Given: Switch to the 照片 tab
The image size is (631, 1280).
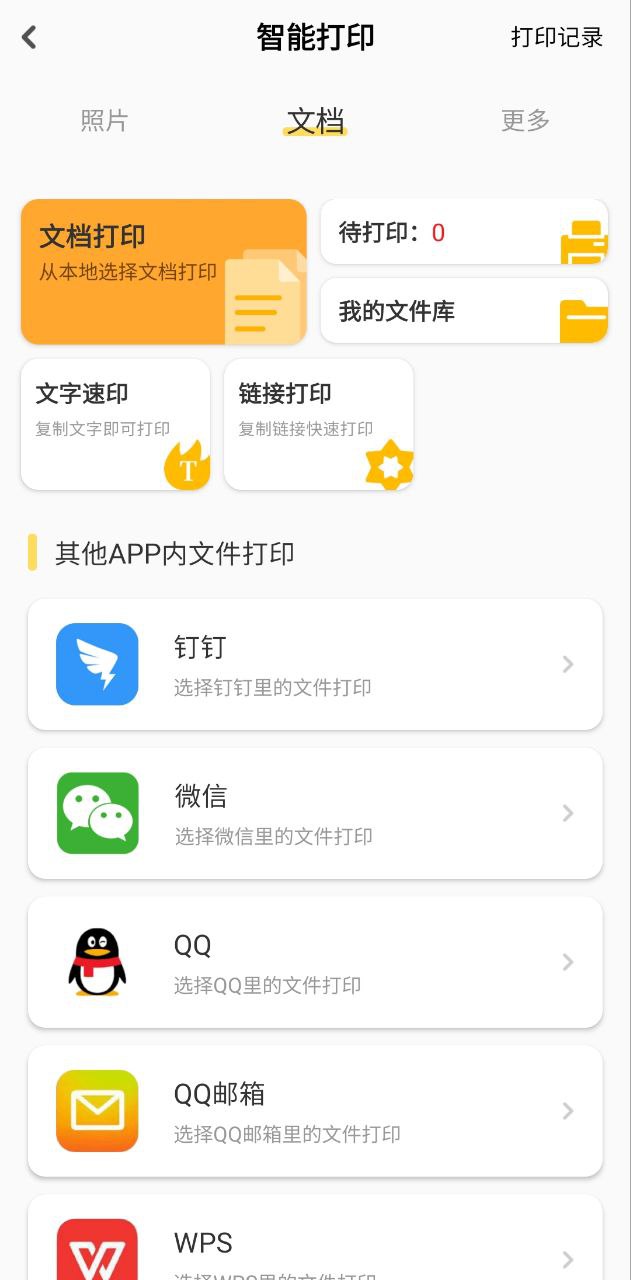Looking at the screenshot, I should pos(105,121).
